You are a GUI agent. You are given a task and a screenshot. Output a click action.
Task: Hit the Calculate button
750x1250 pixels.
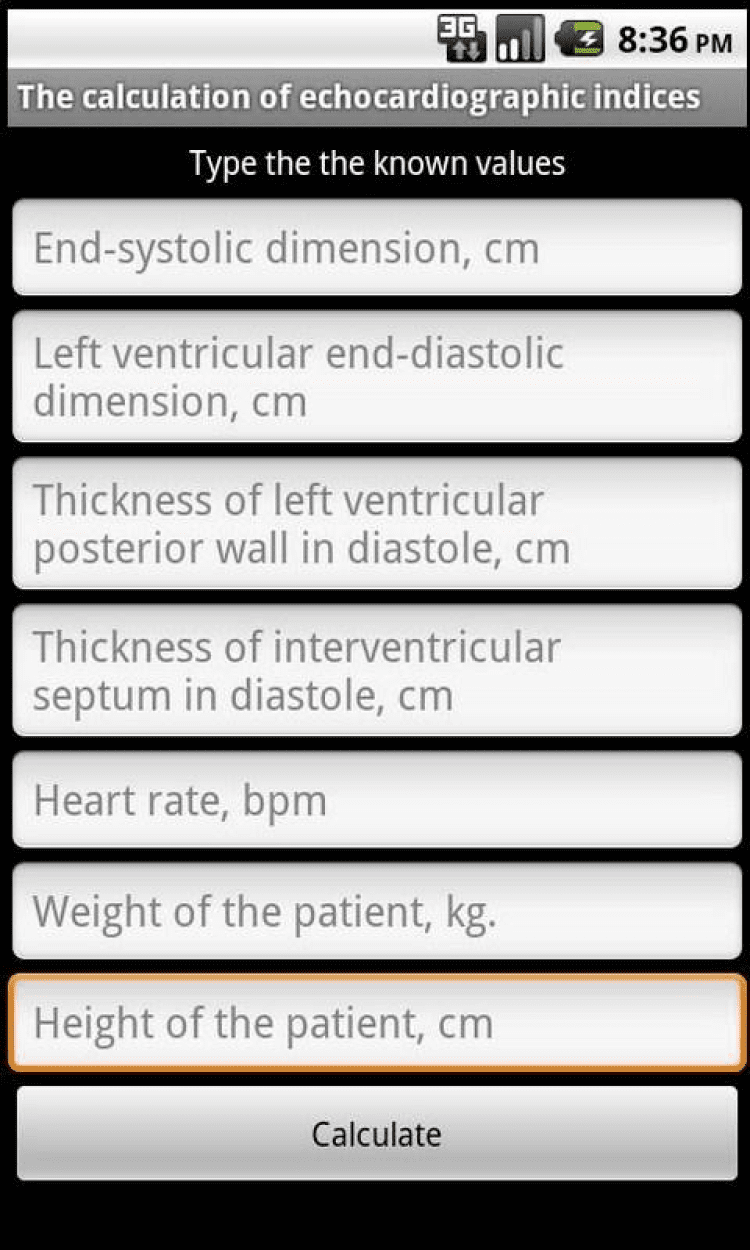tap(375, 1134)
